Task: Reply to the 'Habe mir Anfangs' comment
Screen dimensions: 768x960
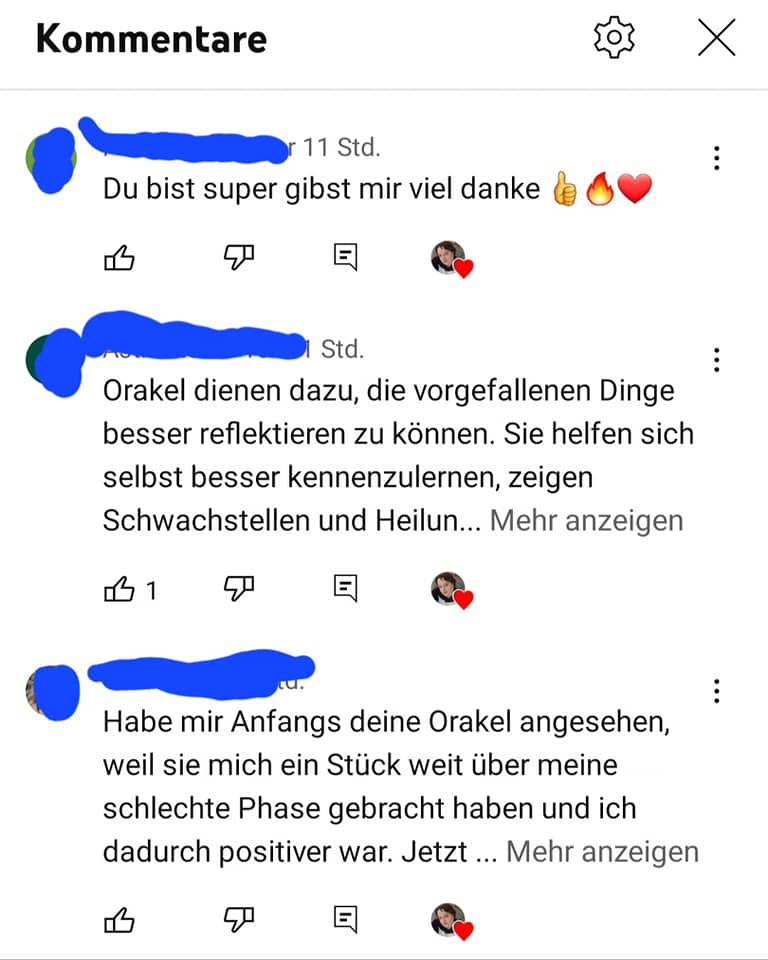Action: coord(345,919)
